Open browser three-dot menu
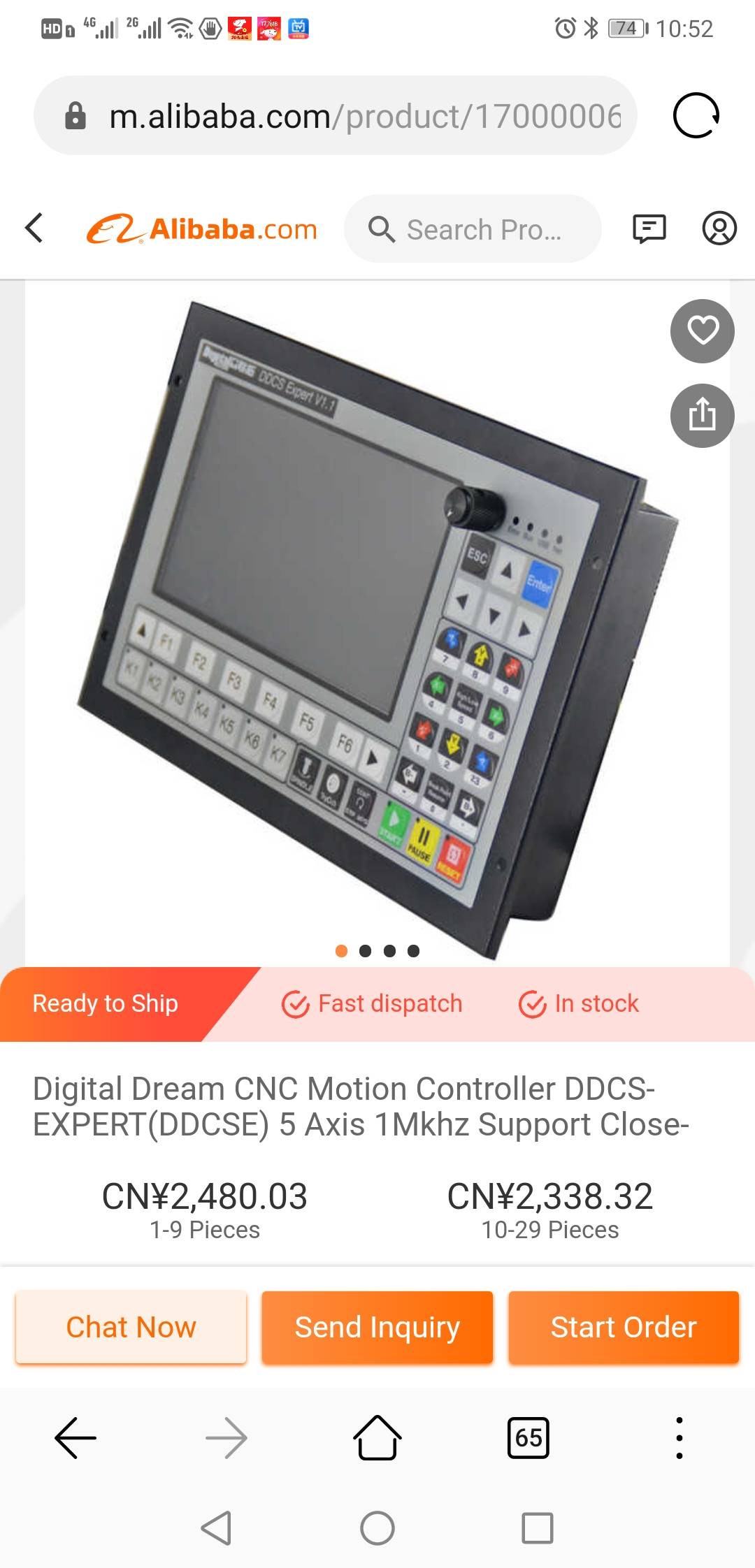 coord(679,1438)
